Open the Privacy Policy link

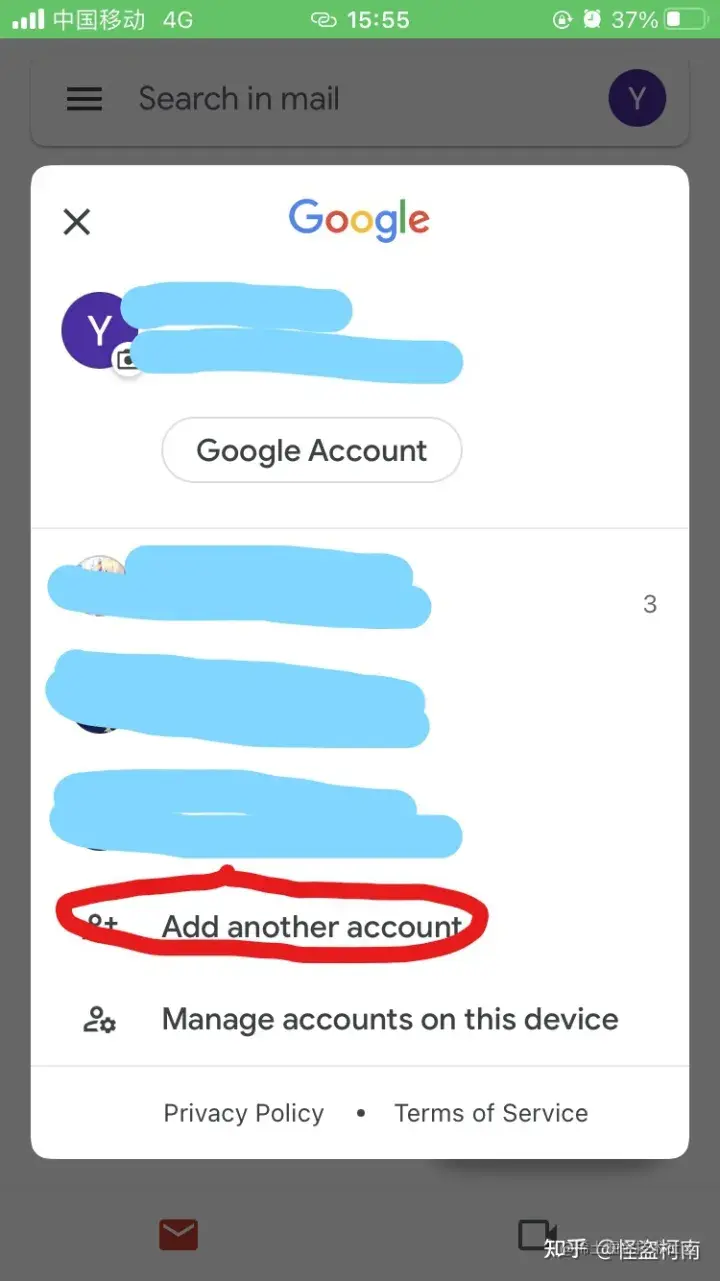pos(244,1113)
